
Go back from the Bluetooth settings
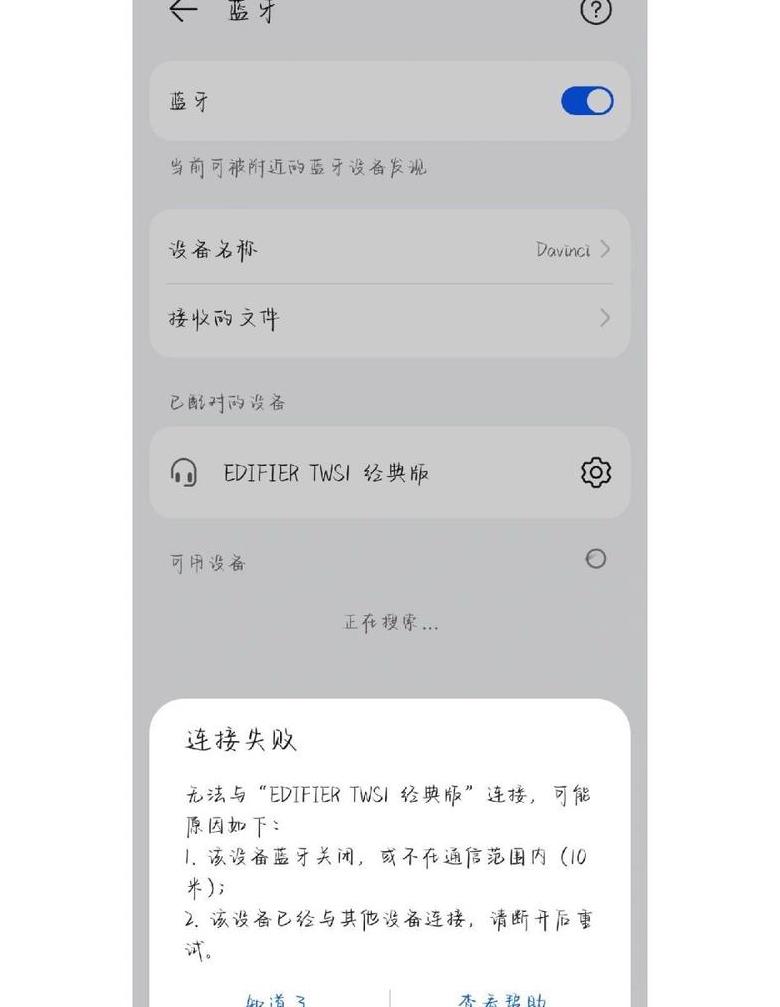coord(183,10)
